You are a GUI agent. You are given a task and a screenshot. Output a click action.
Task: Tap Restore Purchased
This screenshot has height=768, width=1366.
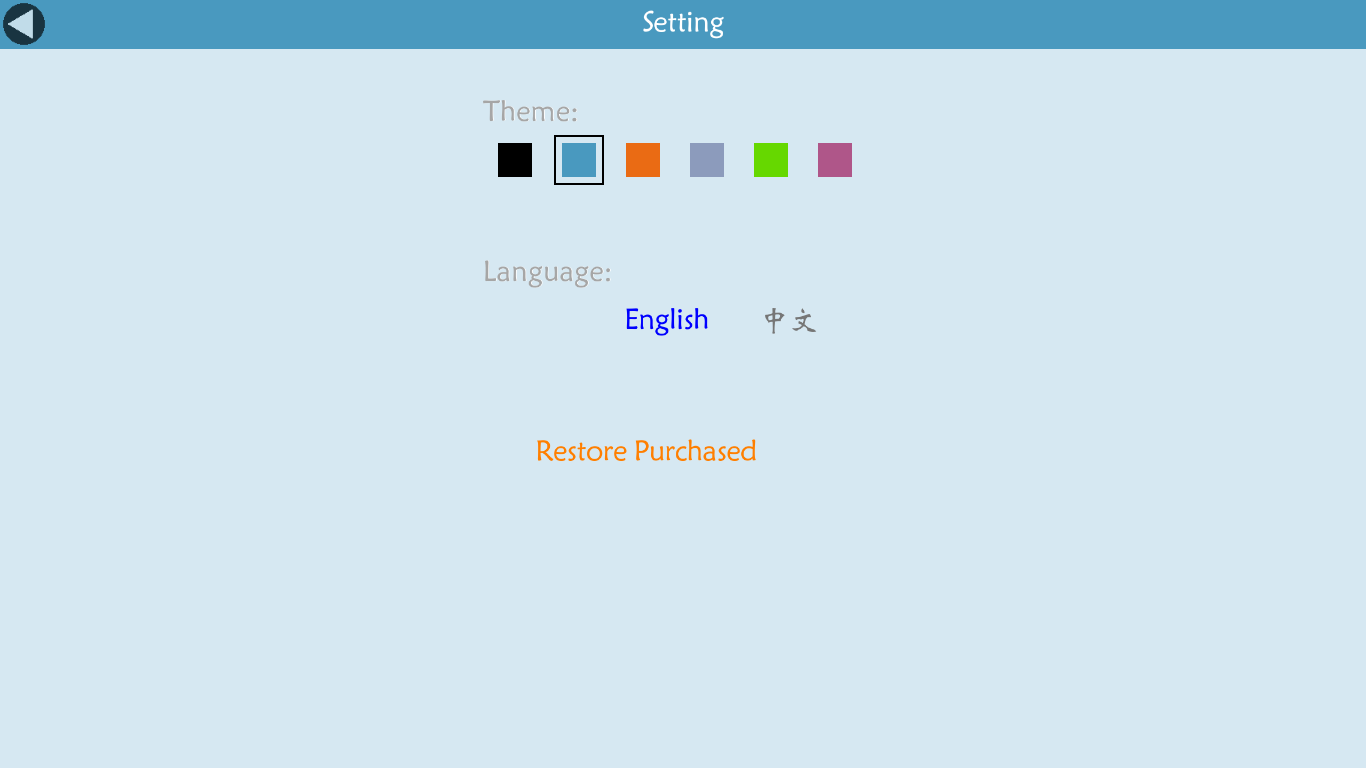[x=646, y=451]
